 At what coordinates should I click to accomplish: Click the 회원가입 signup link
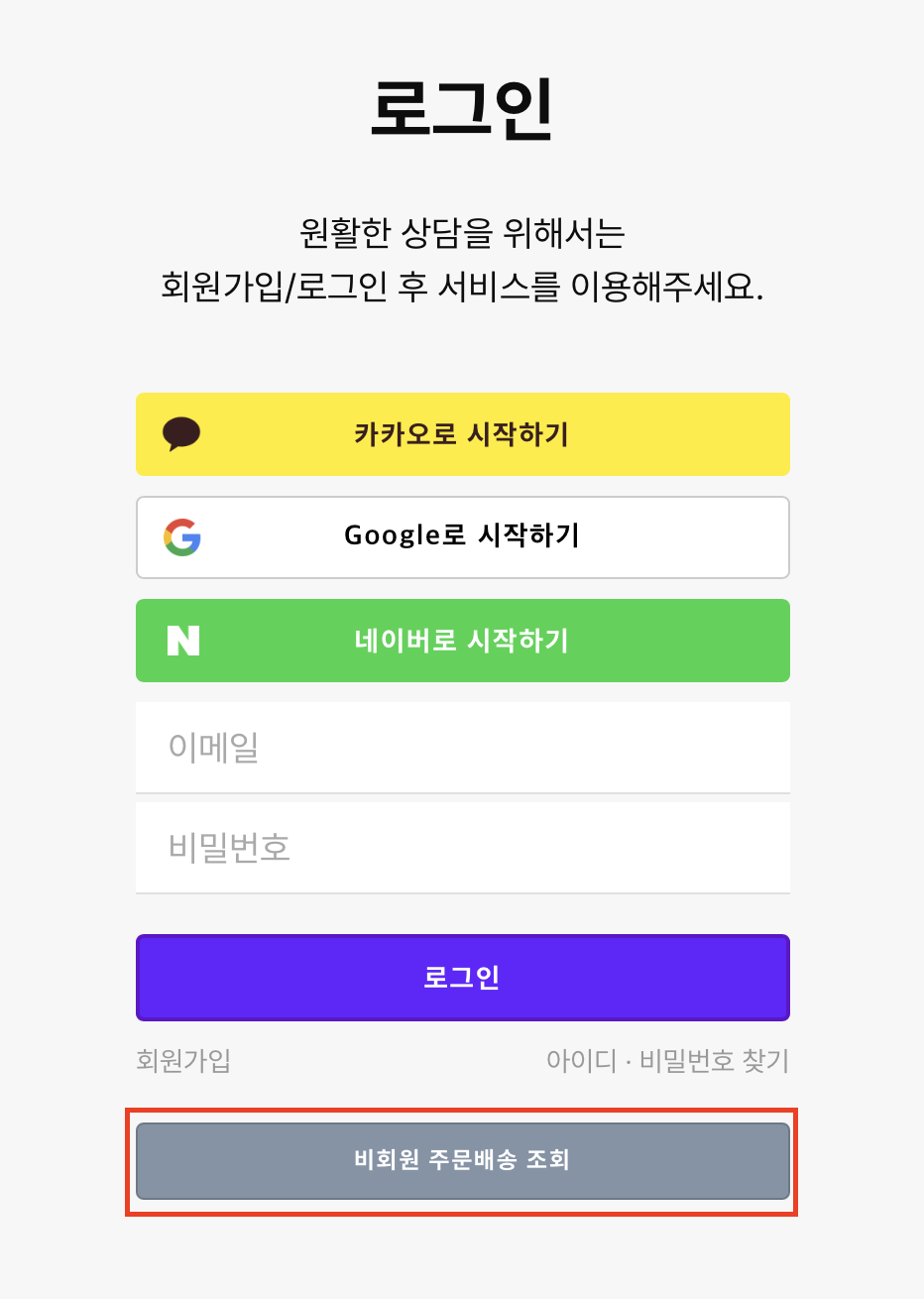click(x=182, y=1061)
